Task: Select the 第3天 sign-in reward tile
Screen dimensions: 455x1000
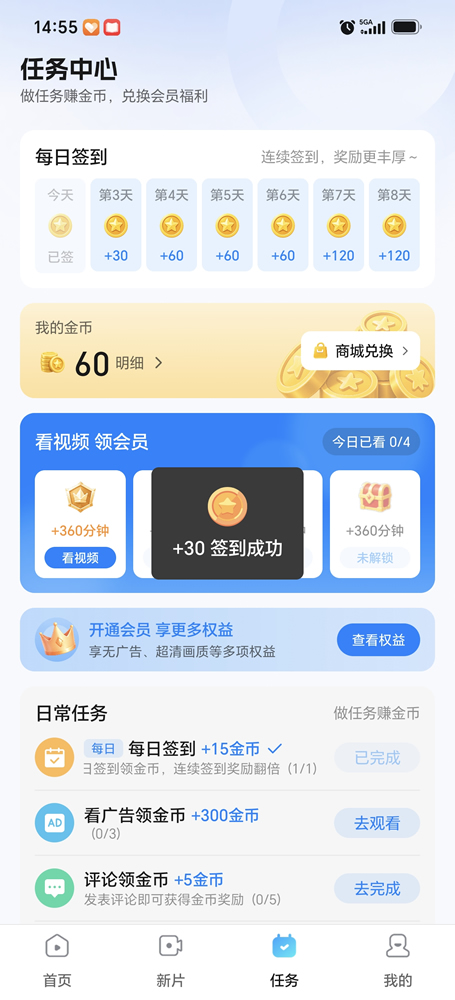Action: click(x=116, y=225)
